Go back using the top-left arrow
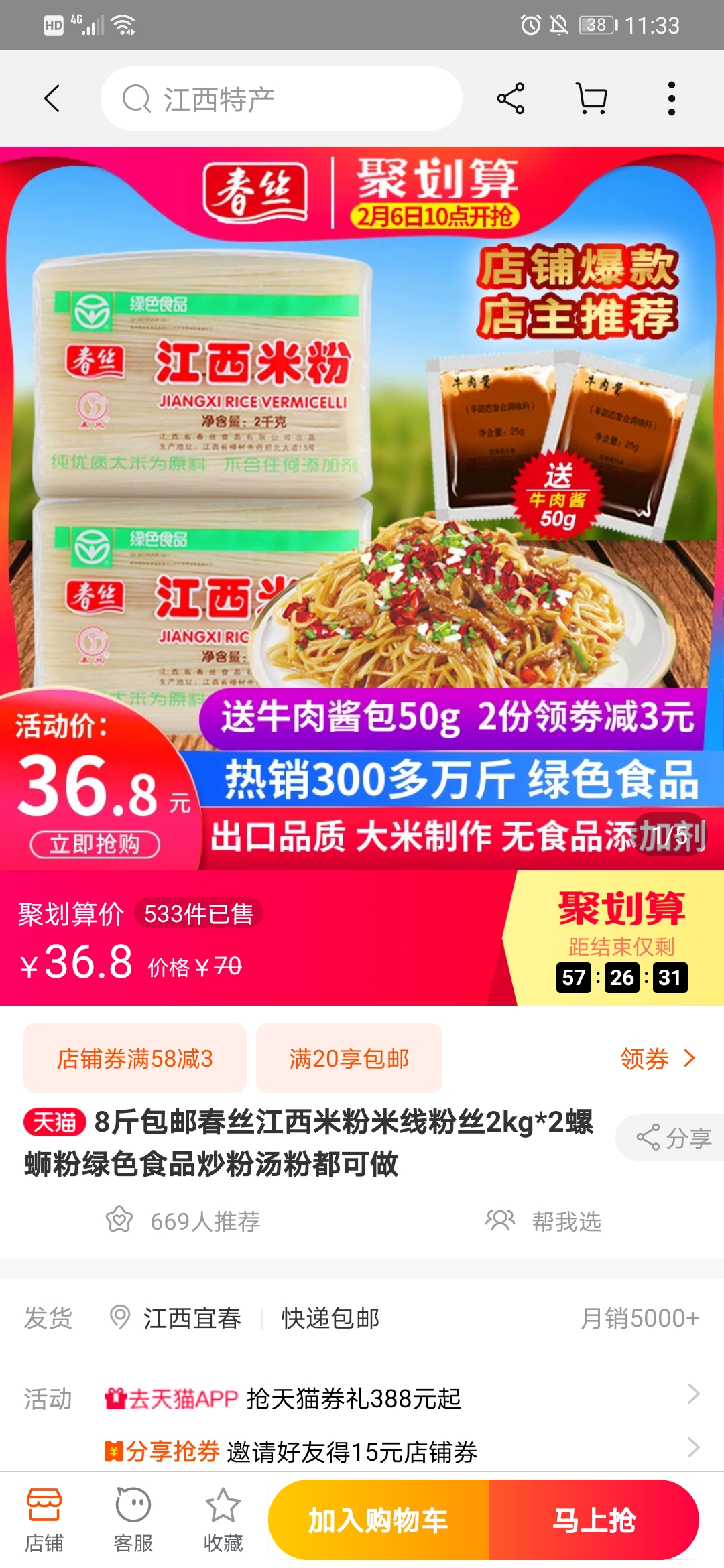This screenshot has height=1568, width=724. coord(52,99)
